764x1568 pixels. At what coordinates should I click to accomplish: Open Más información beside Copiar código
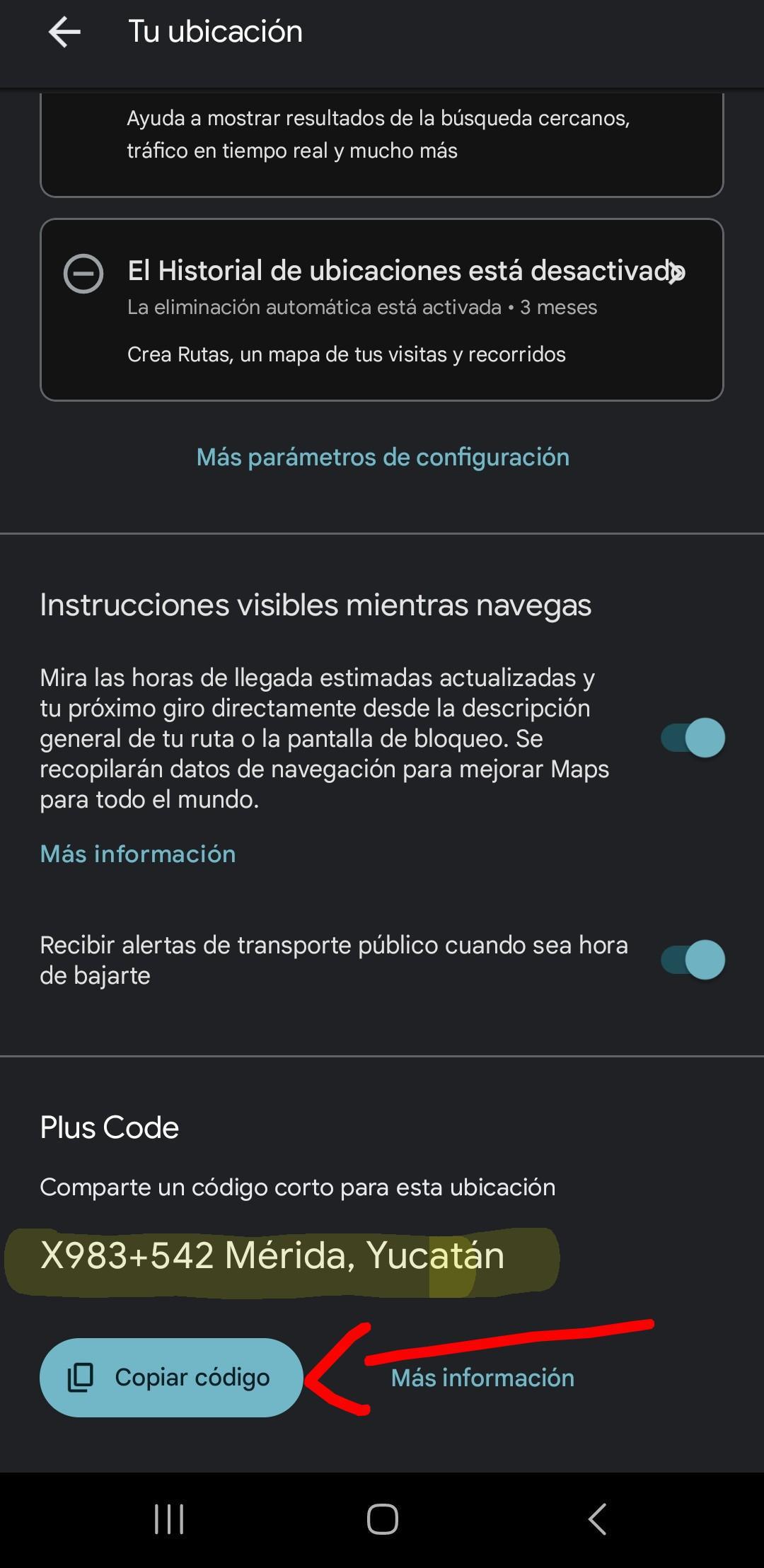tap(483, 1377)
